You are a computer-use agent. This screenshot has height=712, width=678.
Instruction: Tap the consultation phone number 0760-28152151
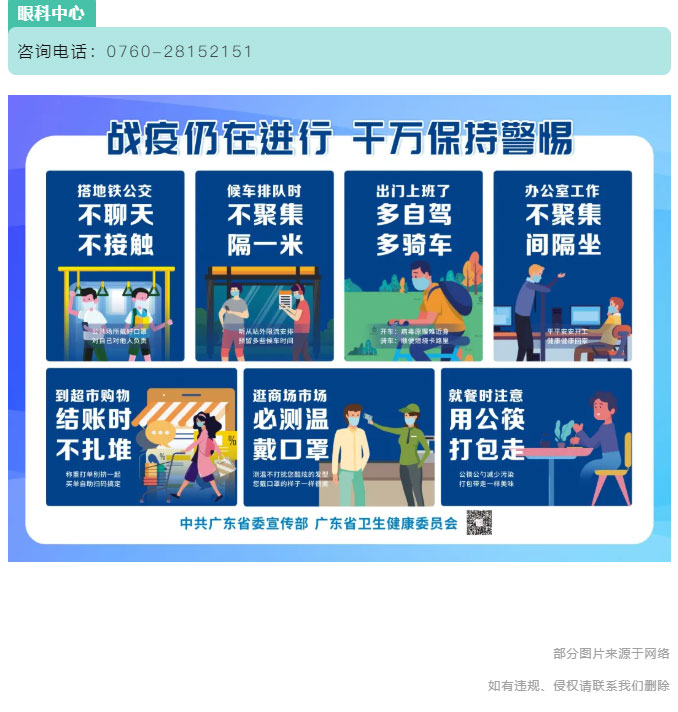click(x=179, y=52)
